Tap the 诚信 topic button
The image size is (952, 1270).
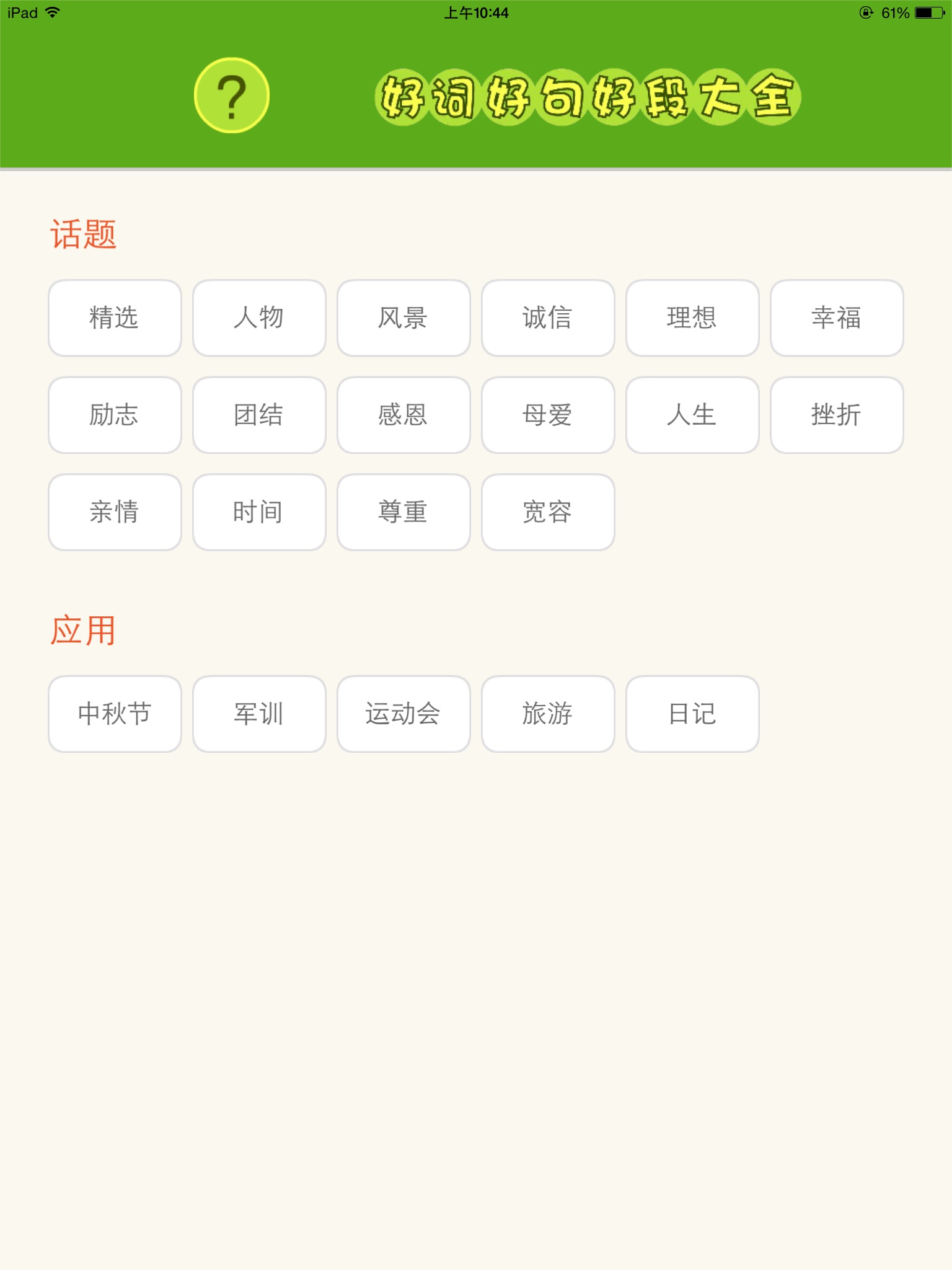(548, 318)
